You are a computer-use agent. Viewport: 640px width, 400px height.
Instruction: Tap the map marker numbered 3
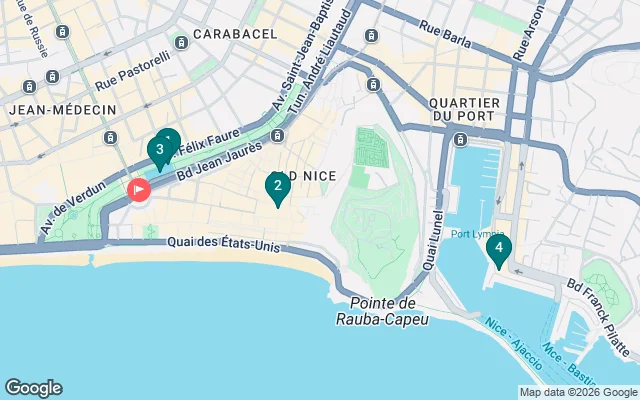click(x=159, y=150)
